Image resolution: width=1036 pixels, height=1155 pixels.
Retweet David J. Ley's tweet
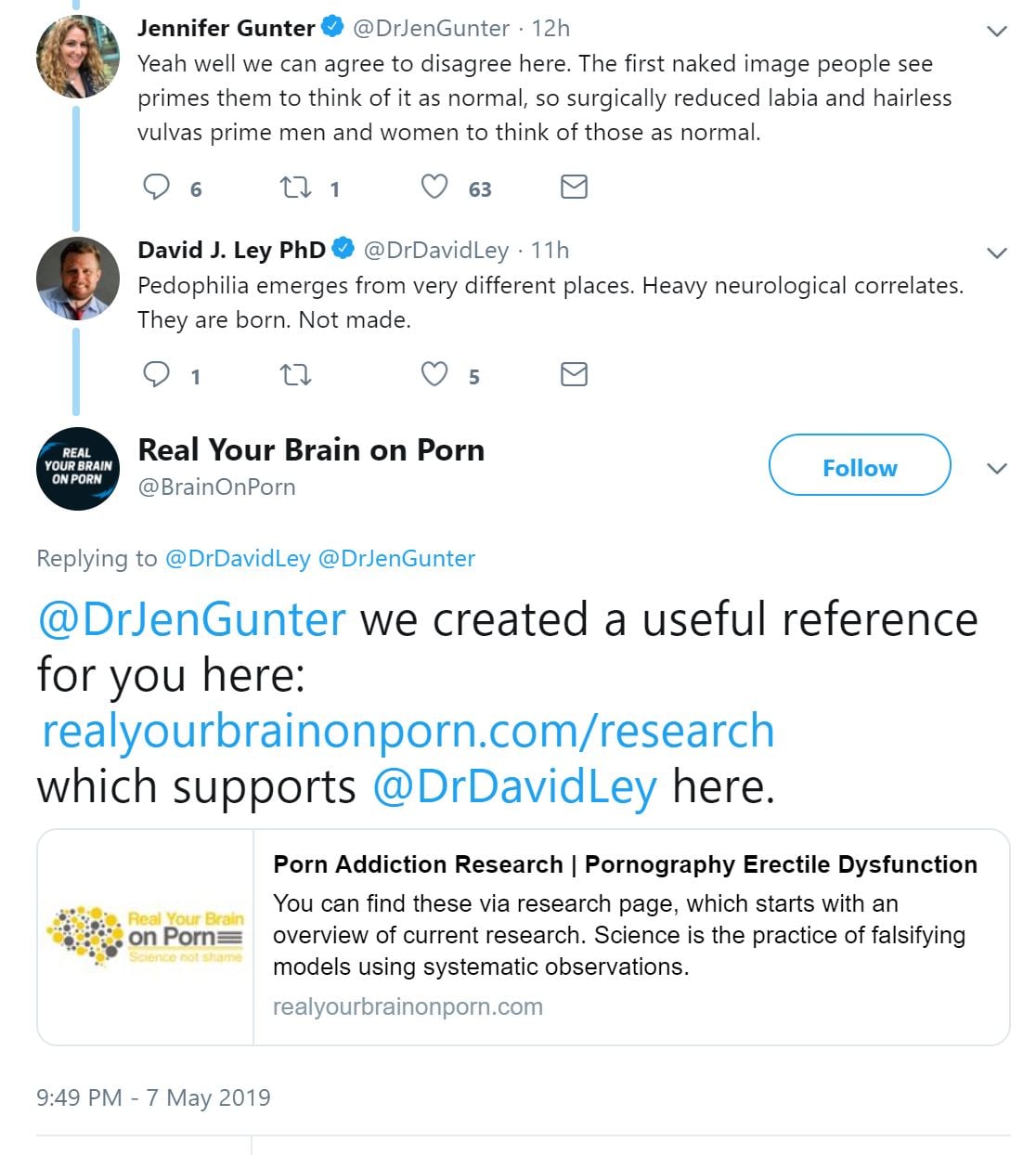pyautogui.click(x=295, y=375)
